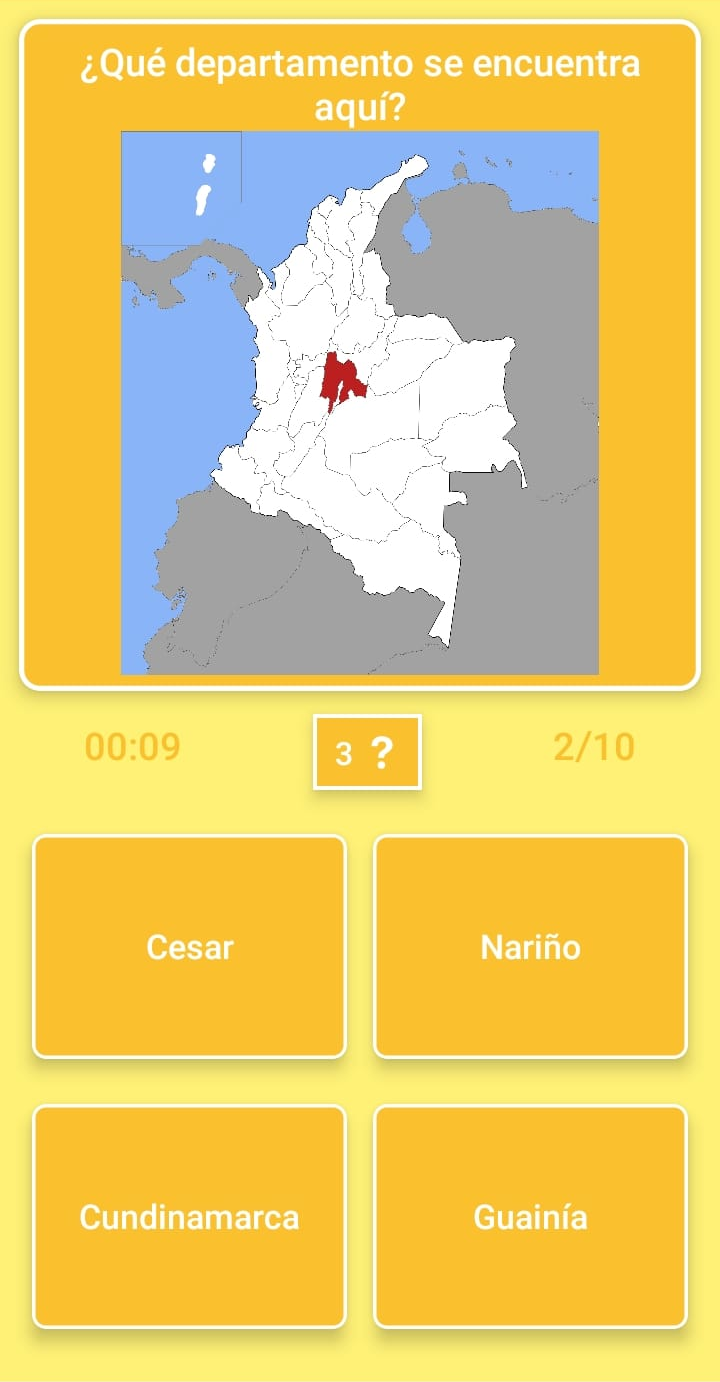Use the question mark hint button
This screenshot has width=720, height=1382.
tap(367, 752)
